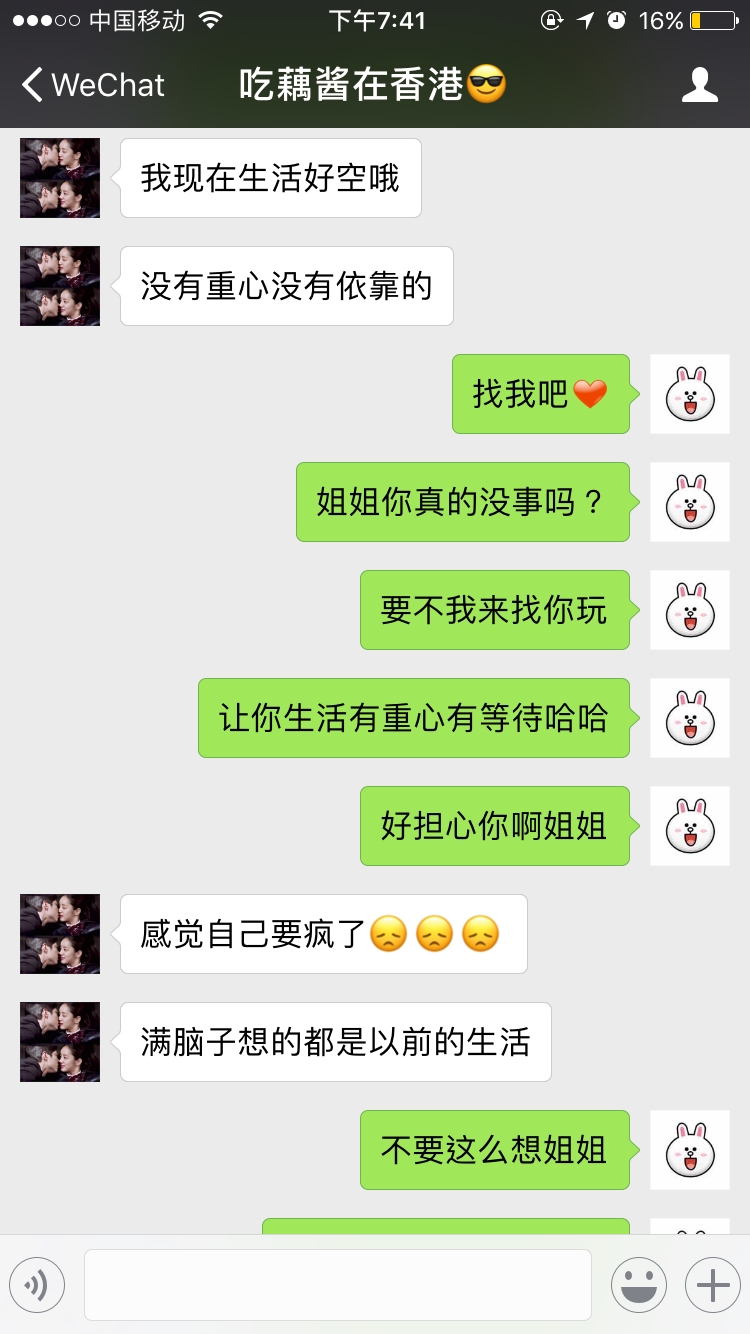Tap the rabbit avatar beside "找我吧"
Image resolution: width=750 pixels, height=1334 pixels.
pyautogui.click(x=690, y=394)
